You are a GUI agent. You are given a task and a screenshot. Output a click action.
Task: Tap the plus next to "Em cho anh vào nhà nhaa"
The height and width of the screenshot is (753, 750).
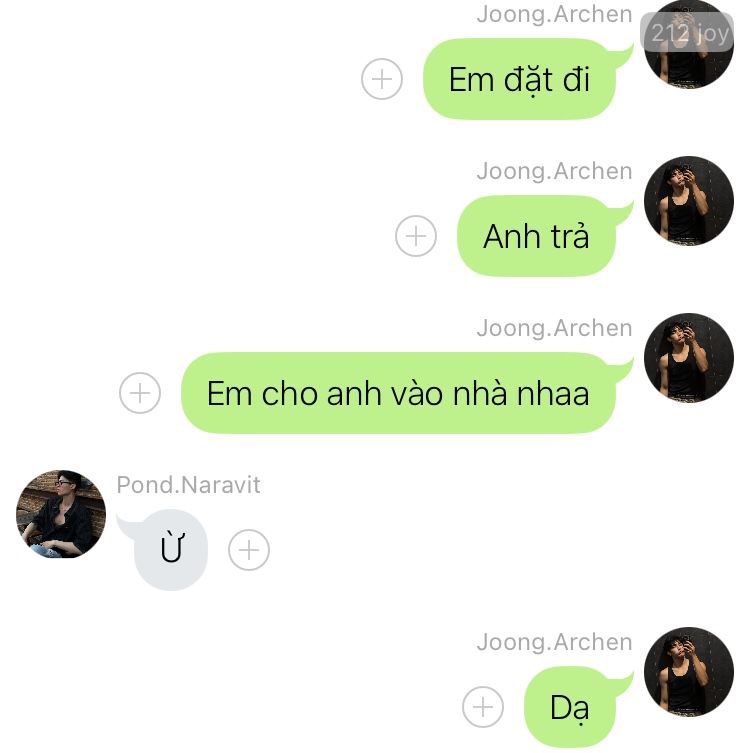(140, 393)
